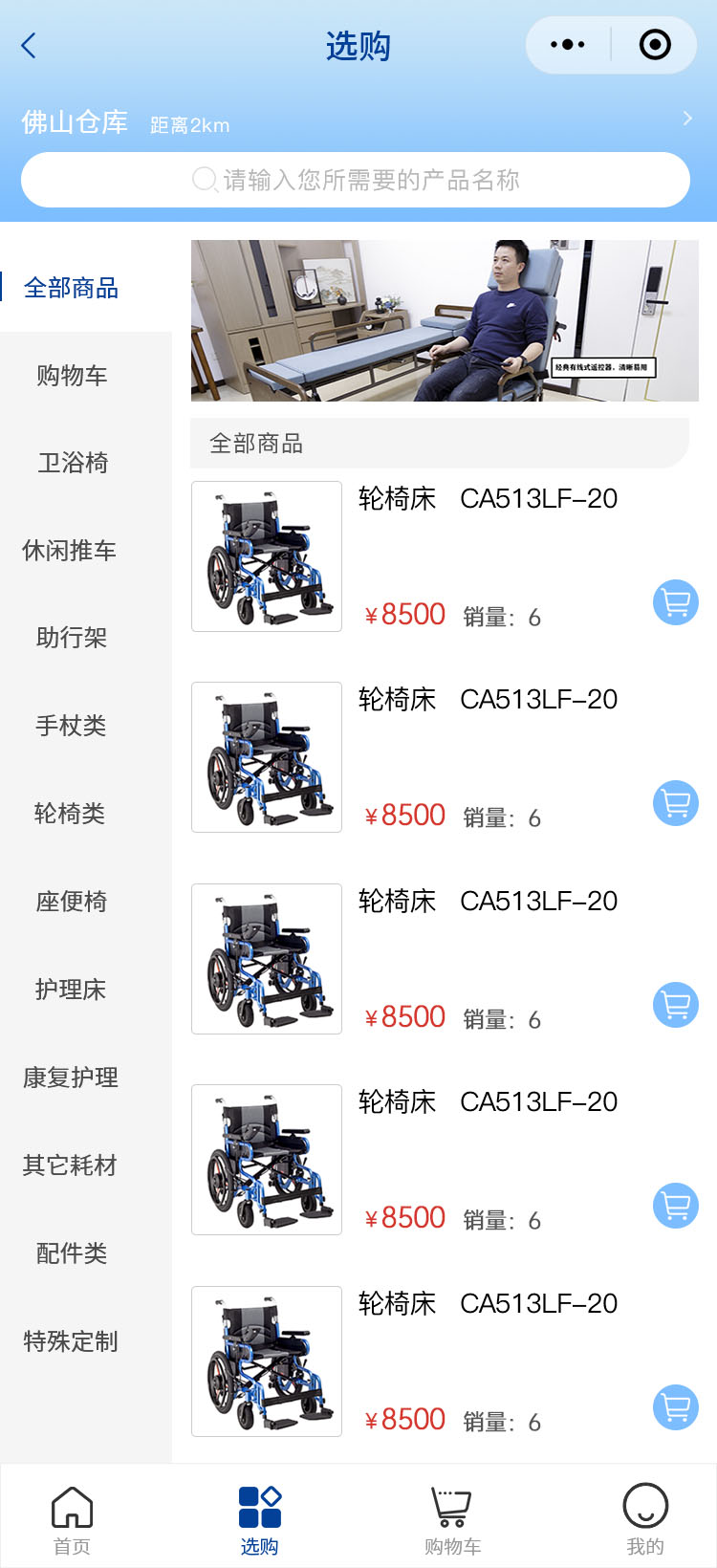Tap the product name search box

(356, 180)
